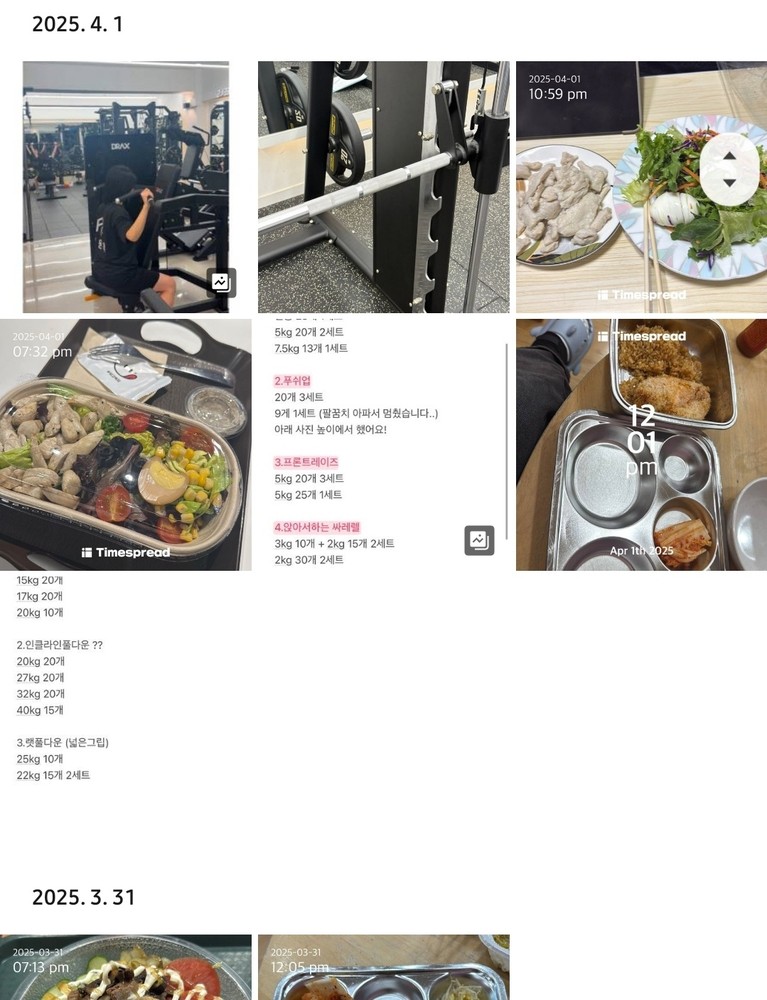Open the workout notes screenshot with 푸쉬업
The height and width of the screenshot is (1000, 767).
(x=383, y=445)
